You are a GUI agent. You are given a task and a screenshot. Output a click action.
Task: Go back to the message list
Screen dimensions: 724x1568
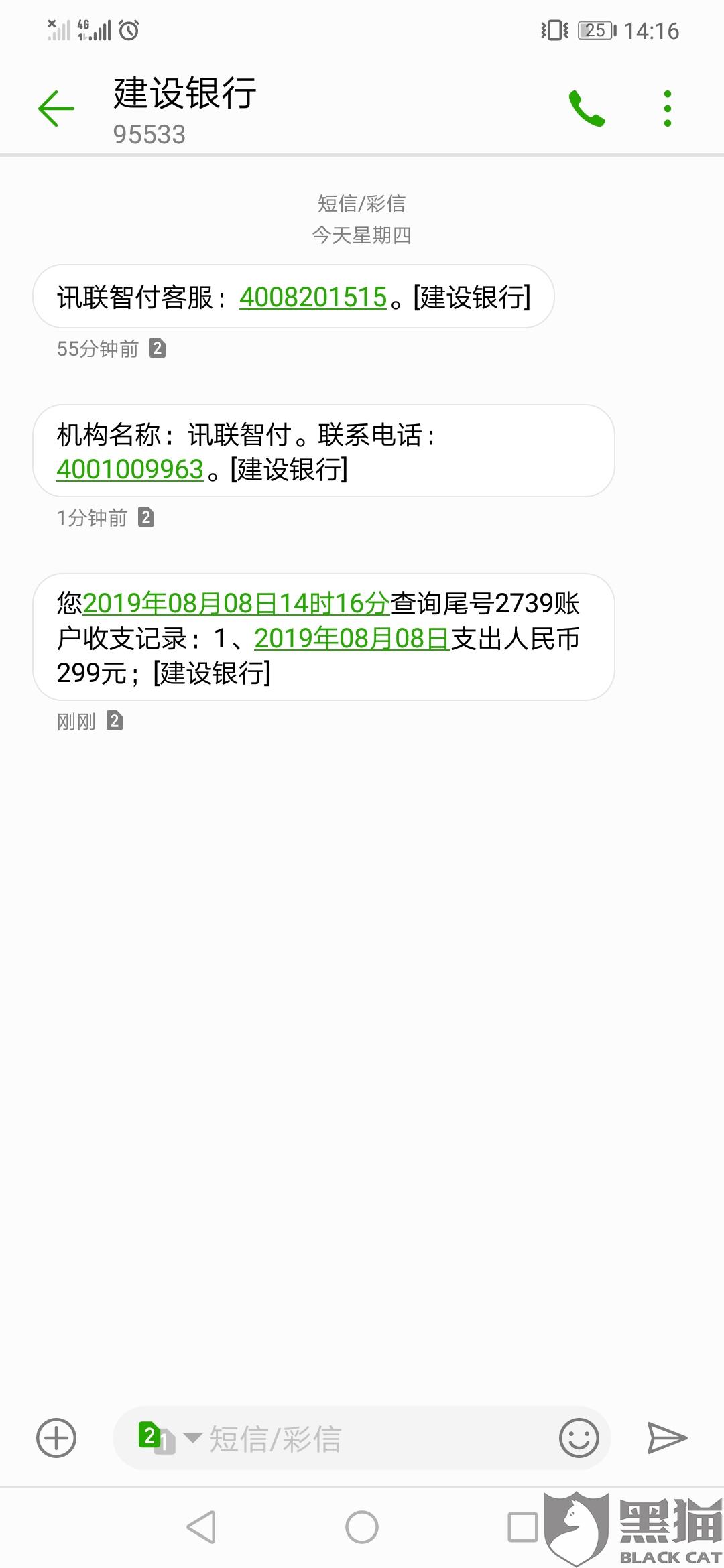[56, 109]
